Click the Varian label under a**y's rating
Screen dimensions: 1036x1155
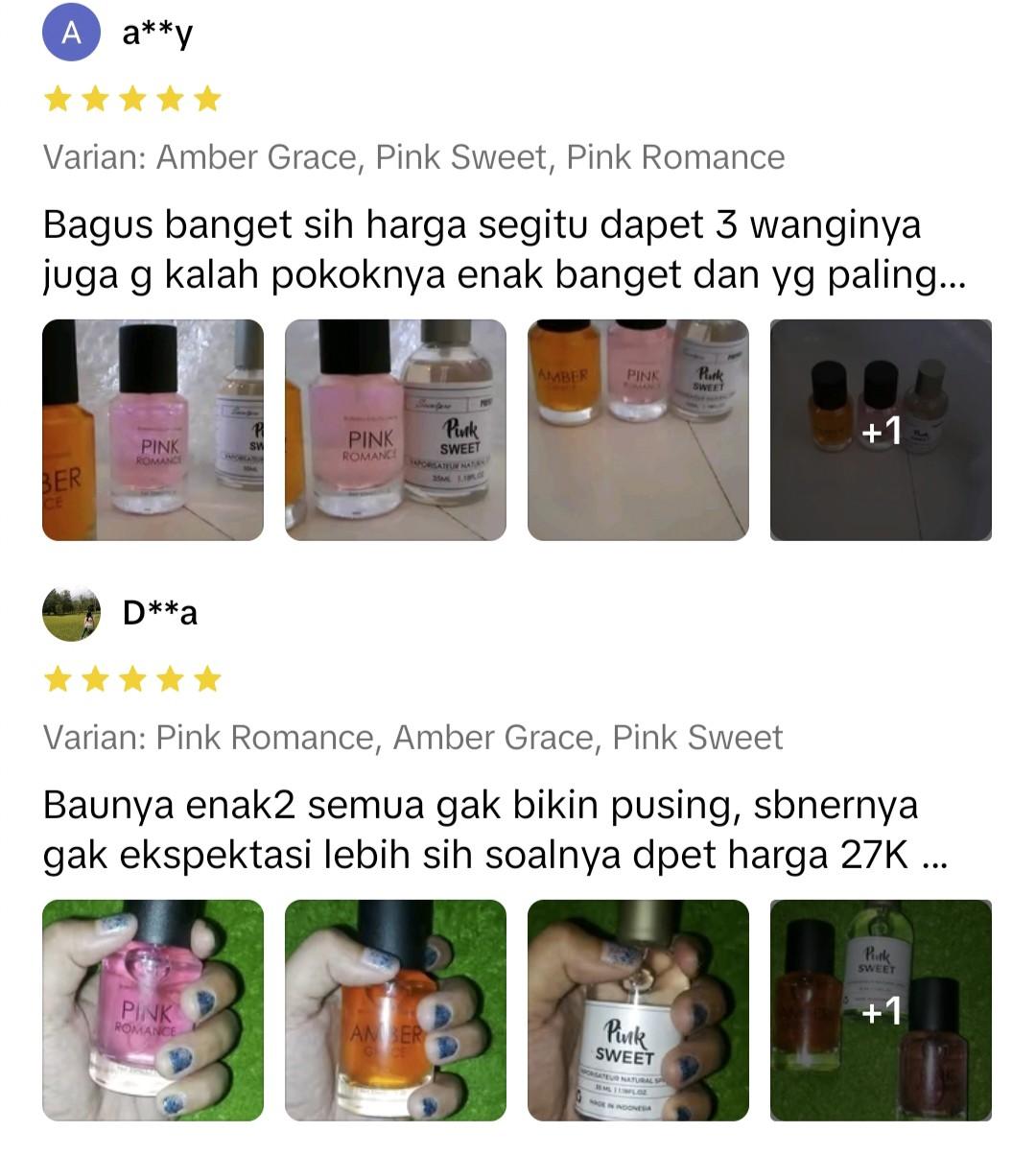coord(414,156)
